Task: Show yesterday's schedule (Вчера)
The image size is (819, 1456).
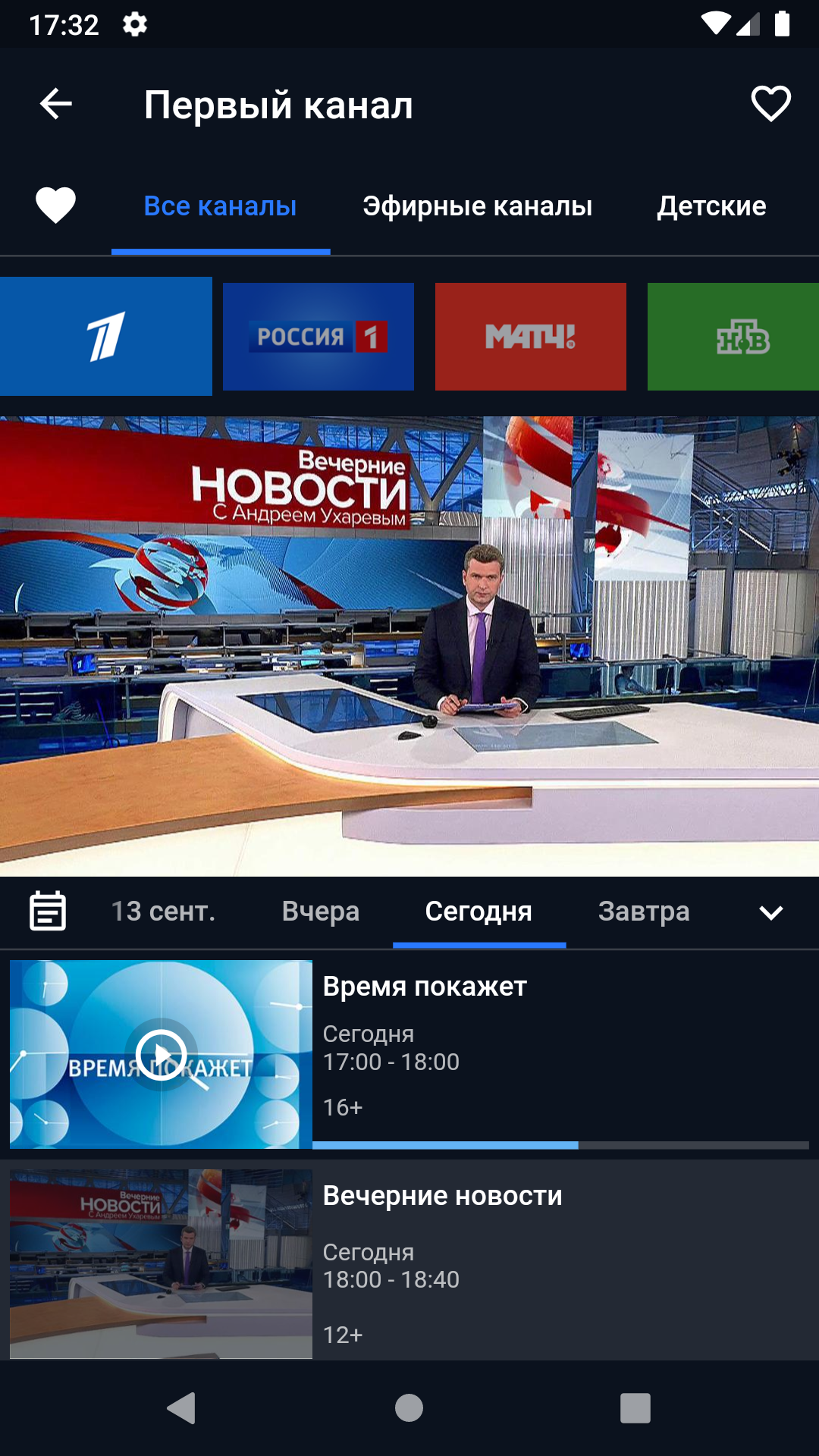Action: click(321, 912)
